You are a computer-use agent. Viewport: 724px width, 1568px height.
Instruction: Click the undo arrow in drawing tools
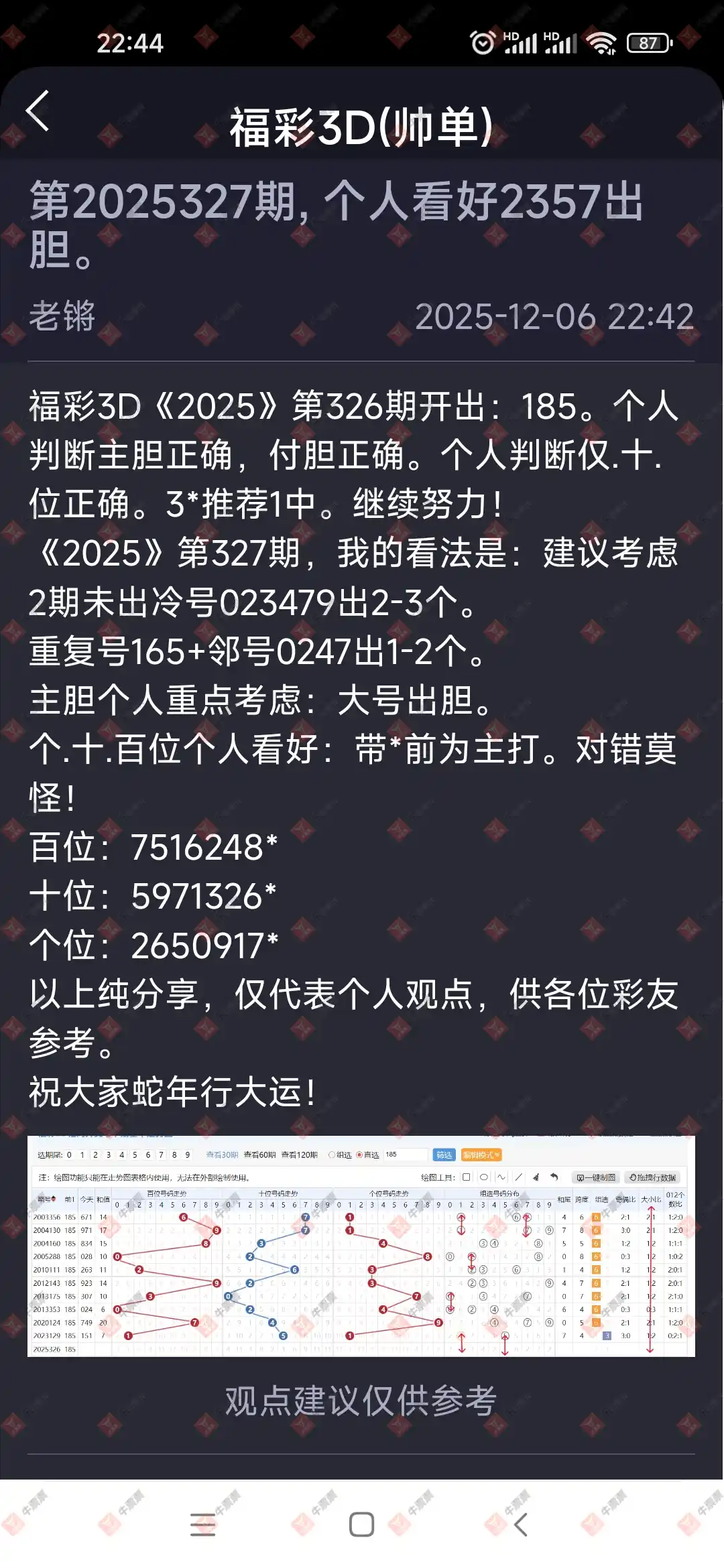554,1177
